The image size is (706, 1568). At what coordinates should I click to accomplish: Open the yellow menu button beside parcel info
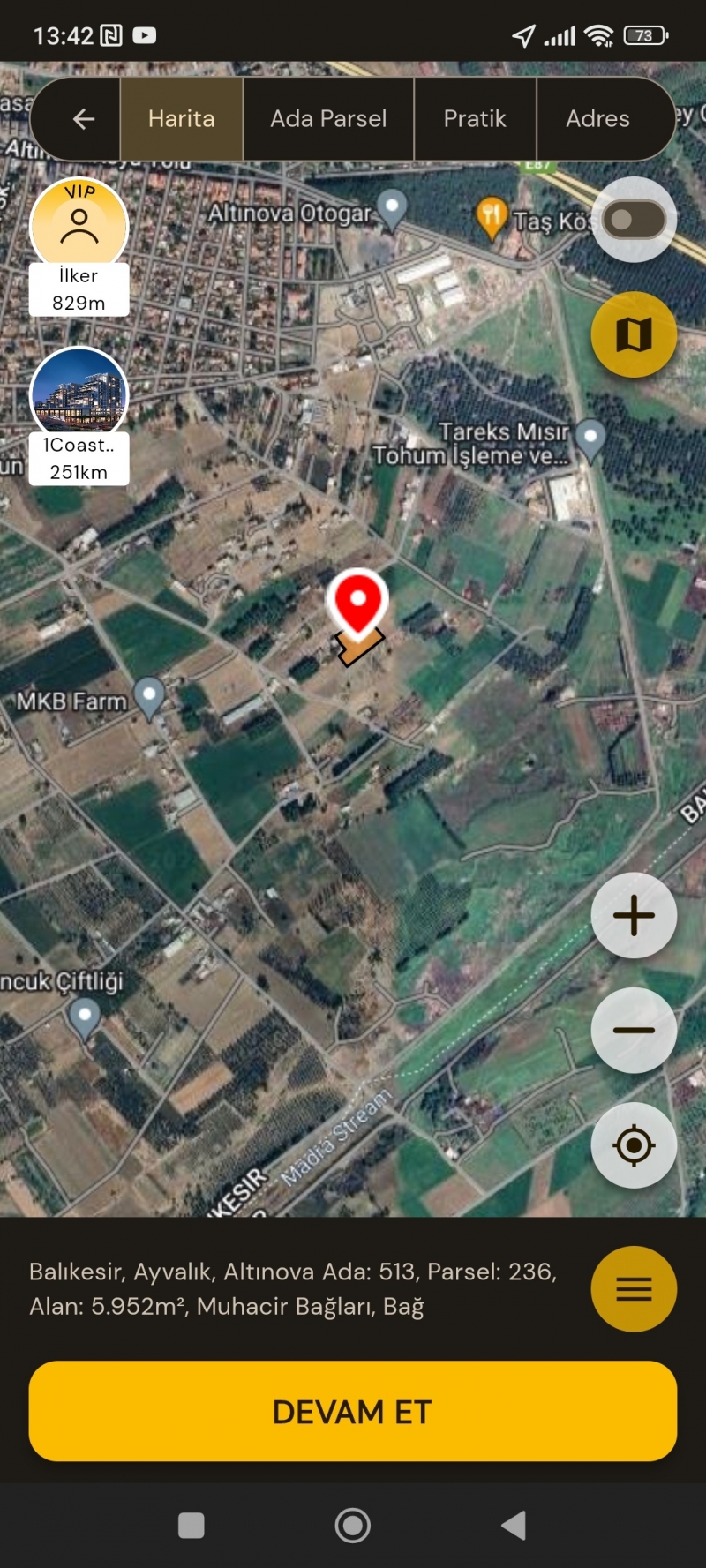(x=634, y=1289)
